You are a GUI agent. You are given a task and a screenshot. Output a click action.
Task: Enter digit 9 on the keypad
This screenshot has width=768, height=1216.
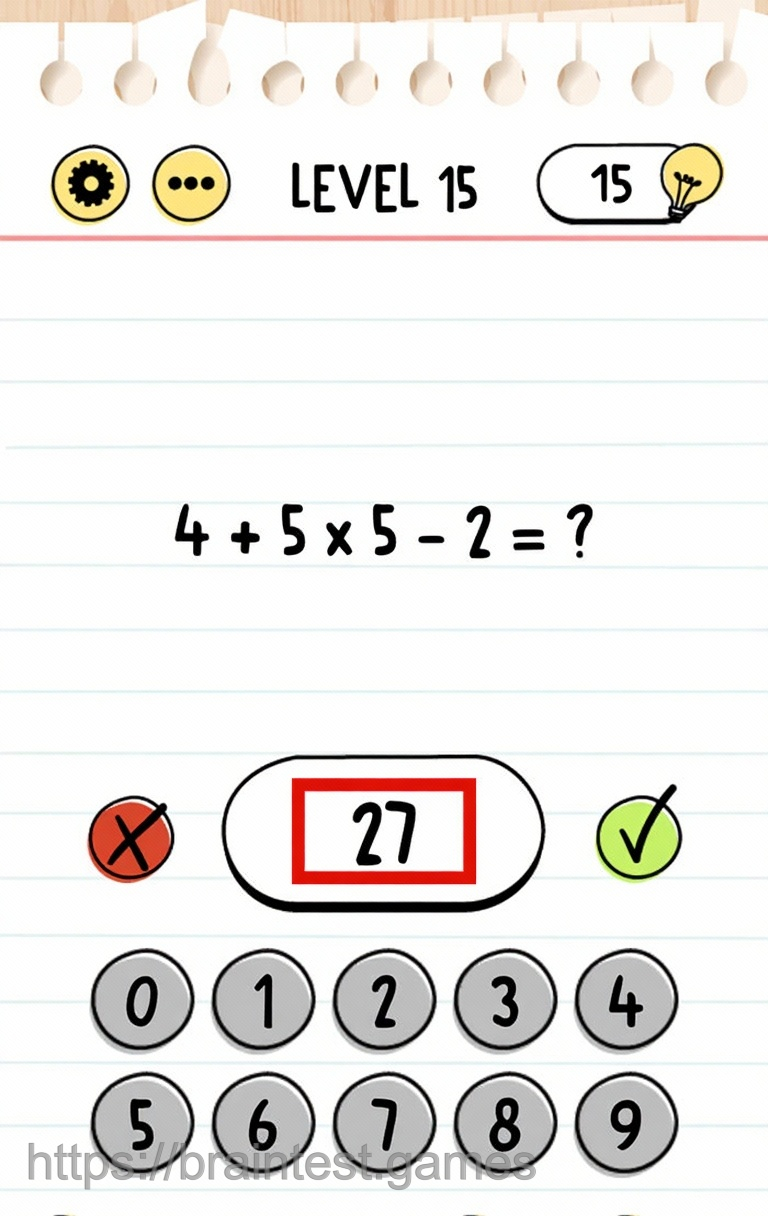tap(626, 1124)
